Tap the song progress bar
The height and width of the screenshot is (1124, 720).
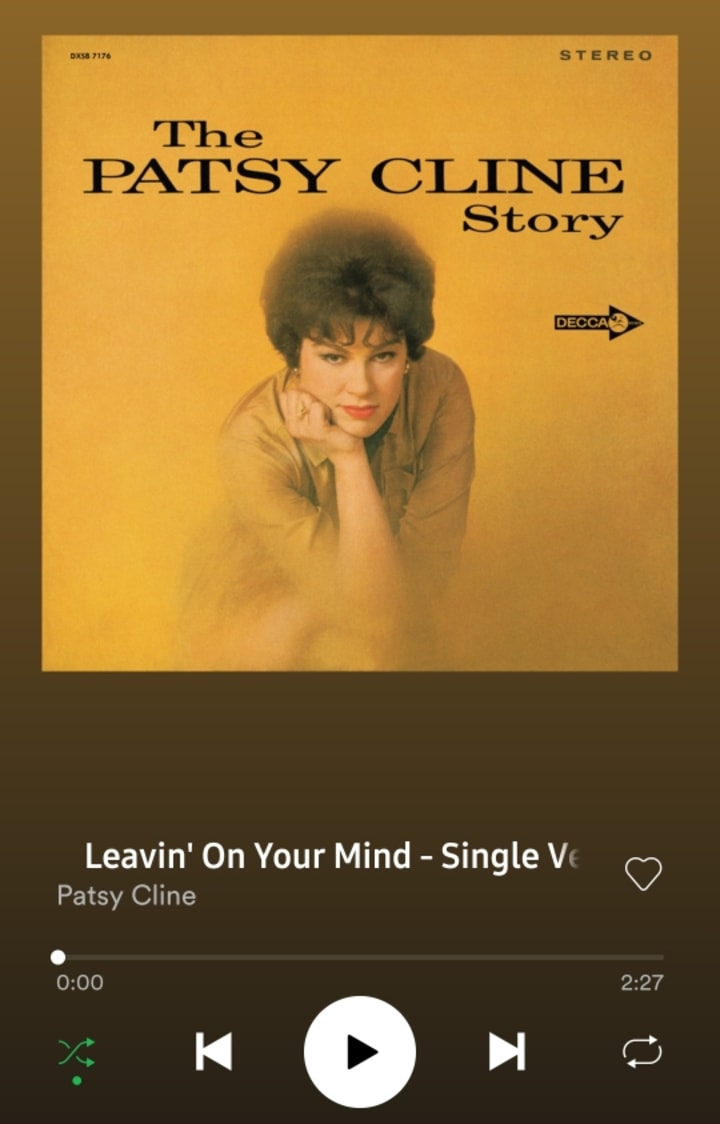tap(360, 957)
